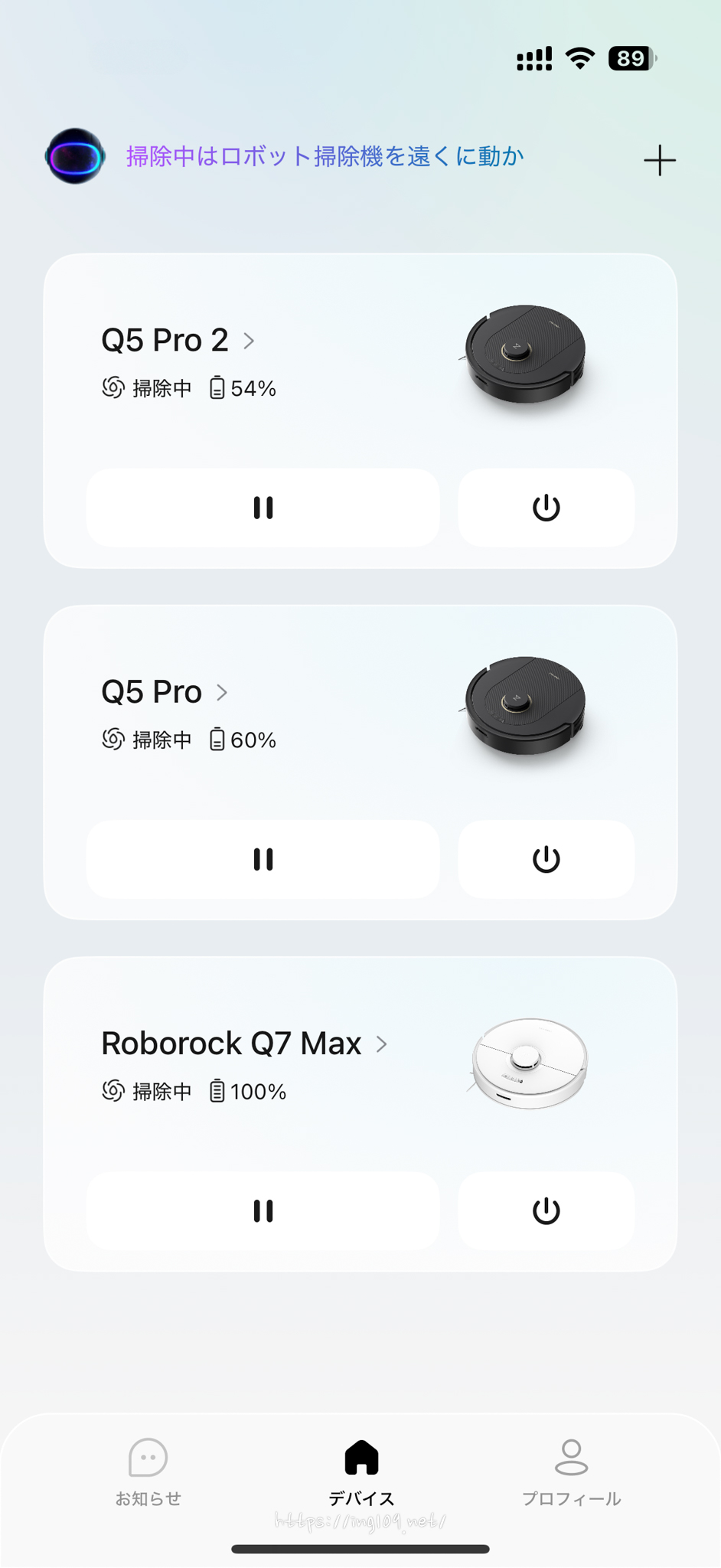The height and width of the screenshot is (1568, 721).
Task: Switch to the お知らせ tab
Action: pyautogui.click(x=148, y=1470)
